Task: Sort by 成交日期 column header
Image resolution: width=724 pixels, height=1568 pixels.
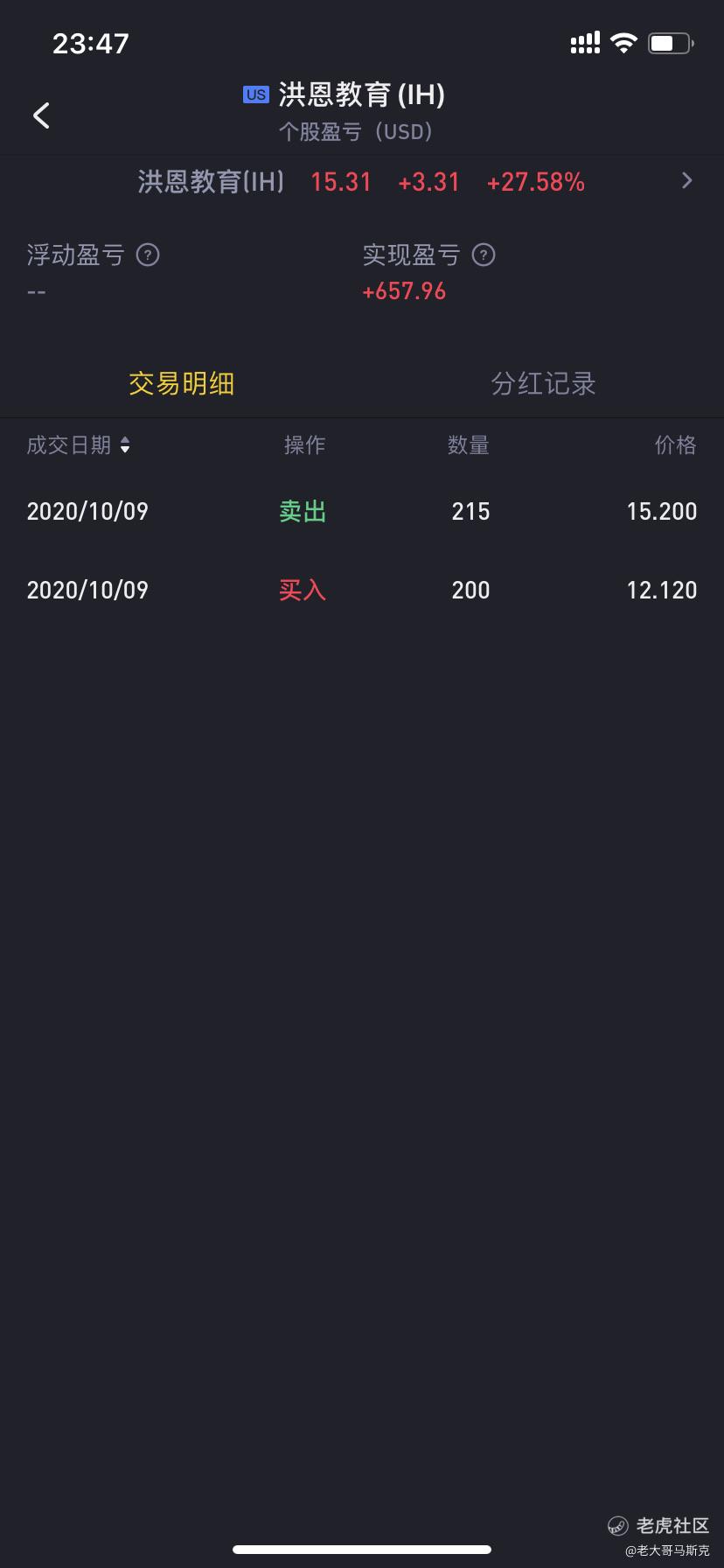Action: [x=79, y=445]
